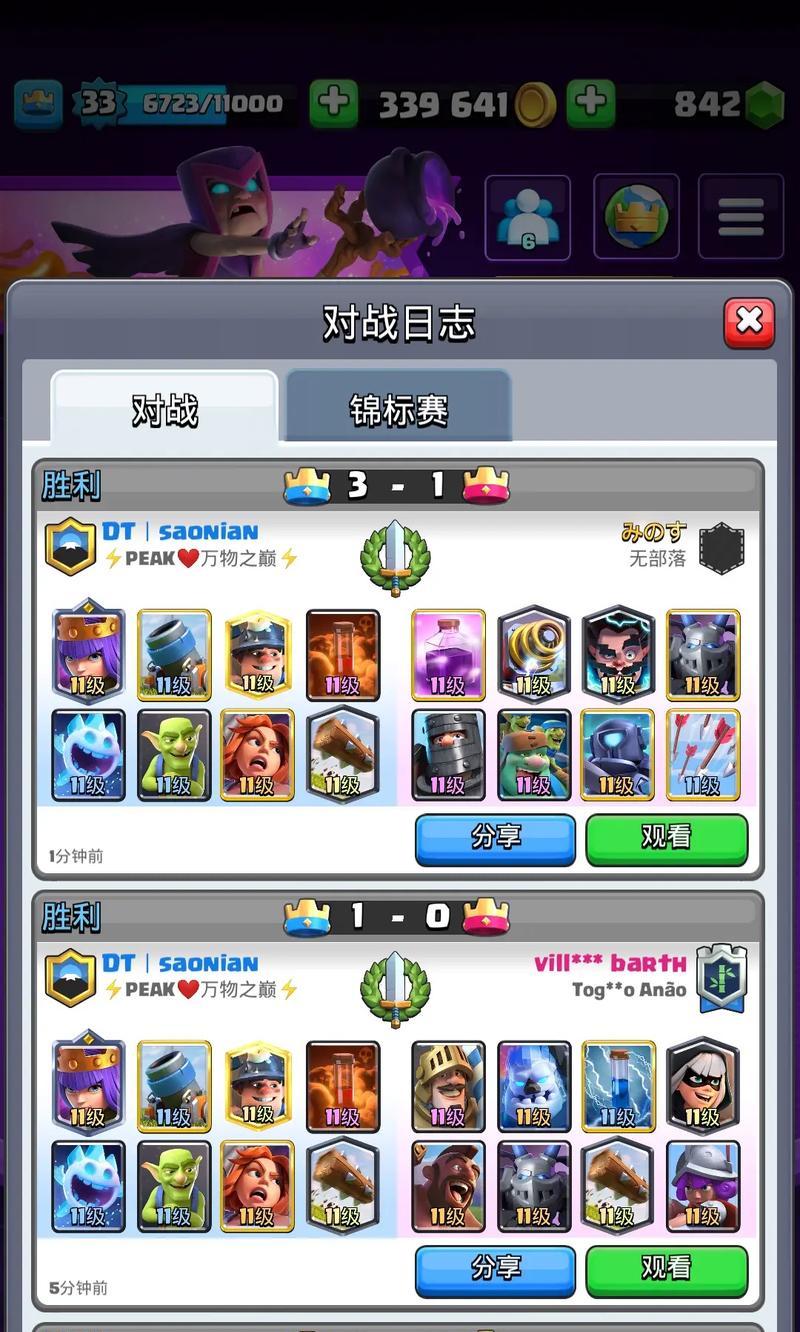Switch to the 锦标赛 tab
The image size is (800, 1332).
[398, 409]
